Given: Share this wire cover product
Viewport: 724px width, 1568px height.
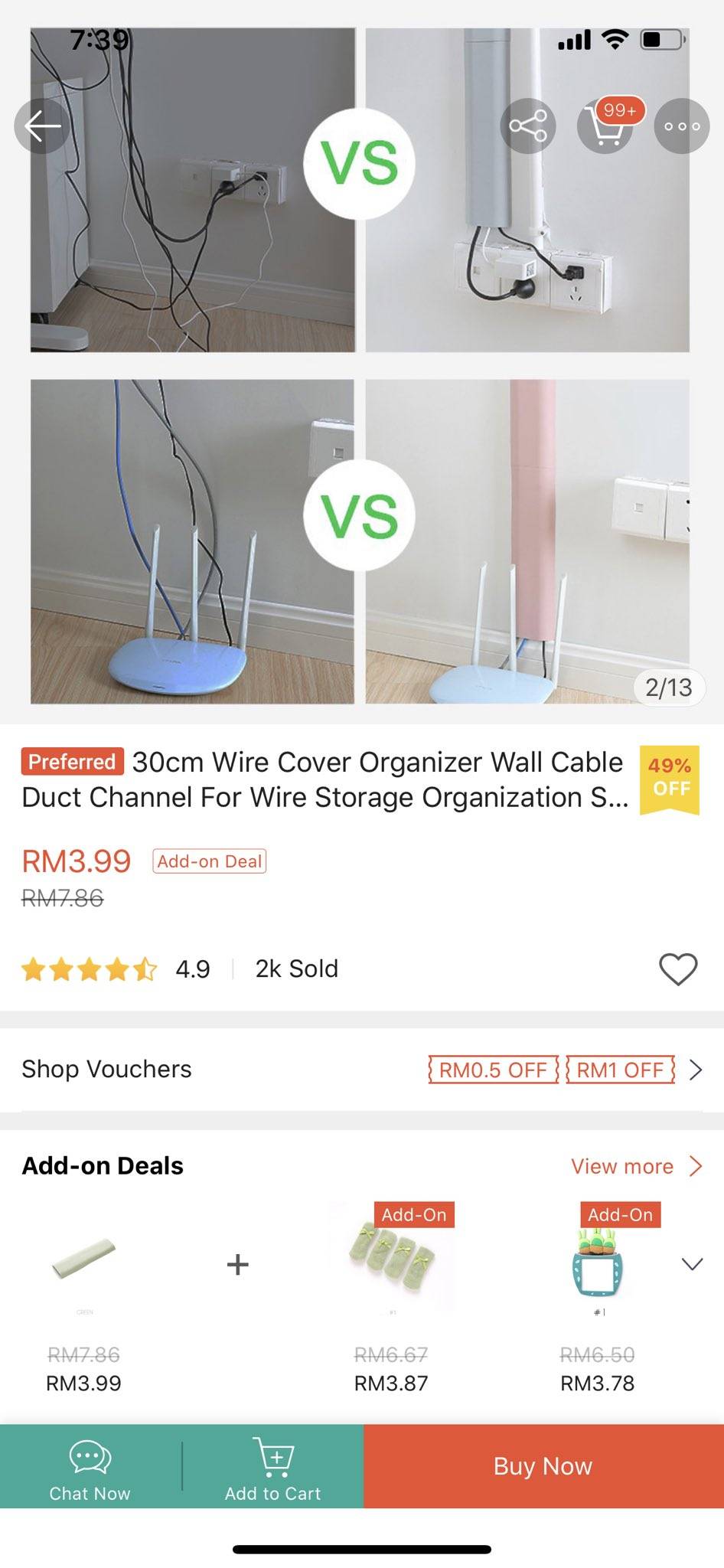Looking at the screenshot, I should click(x=528, y=126).
